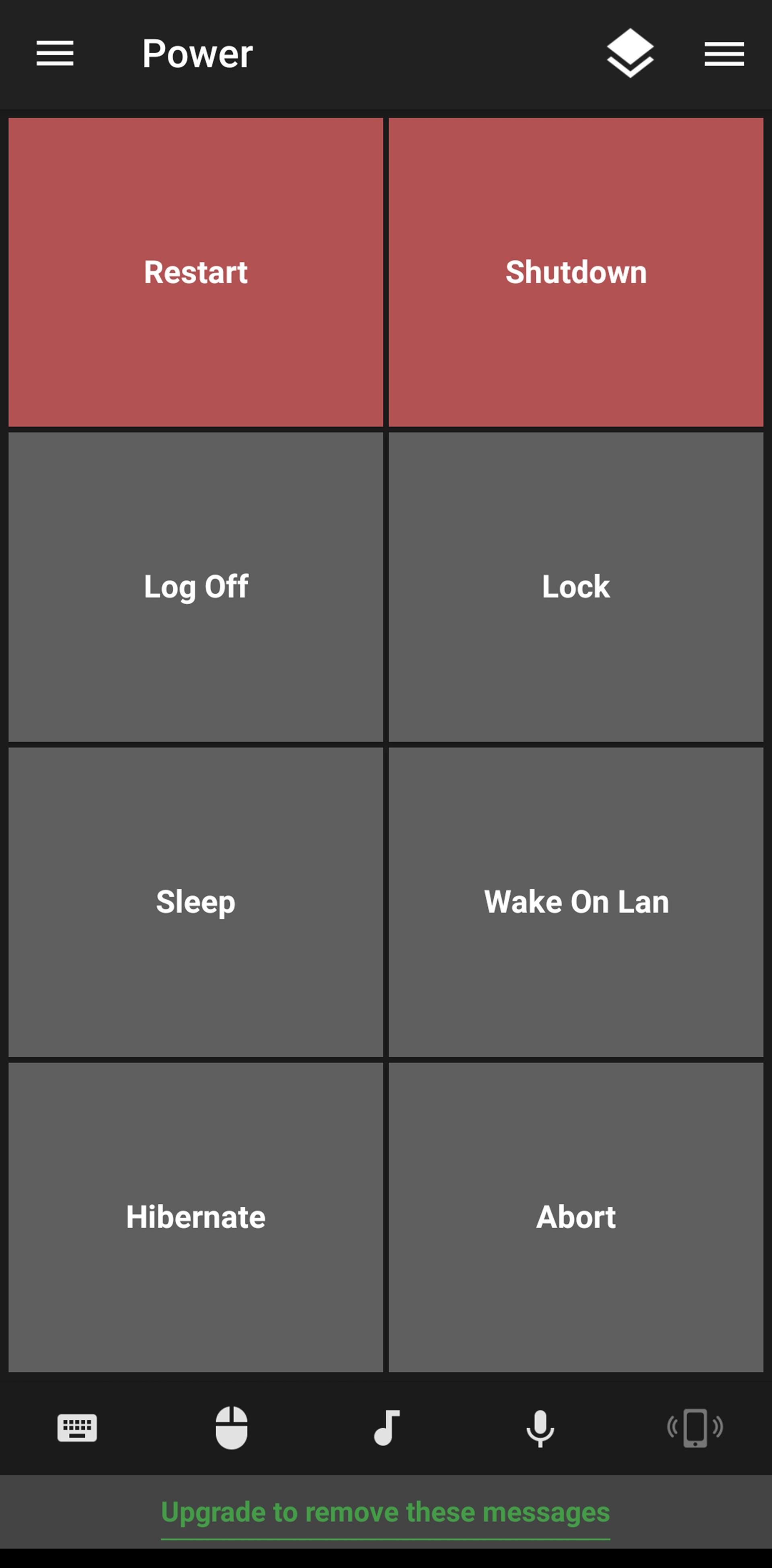The width and height of the screenshot is (772, 1568).
Task: Tap the phone vibrate icon
Action: click(695, 1427)
